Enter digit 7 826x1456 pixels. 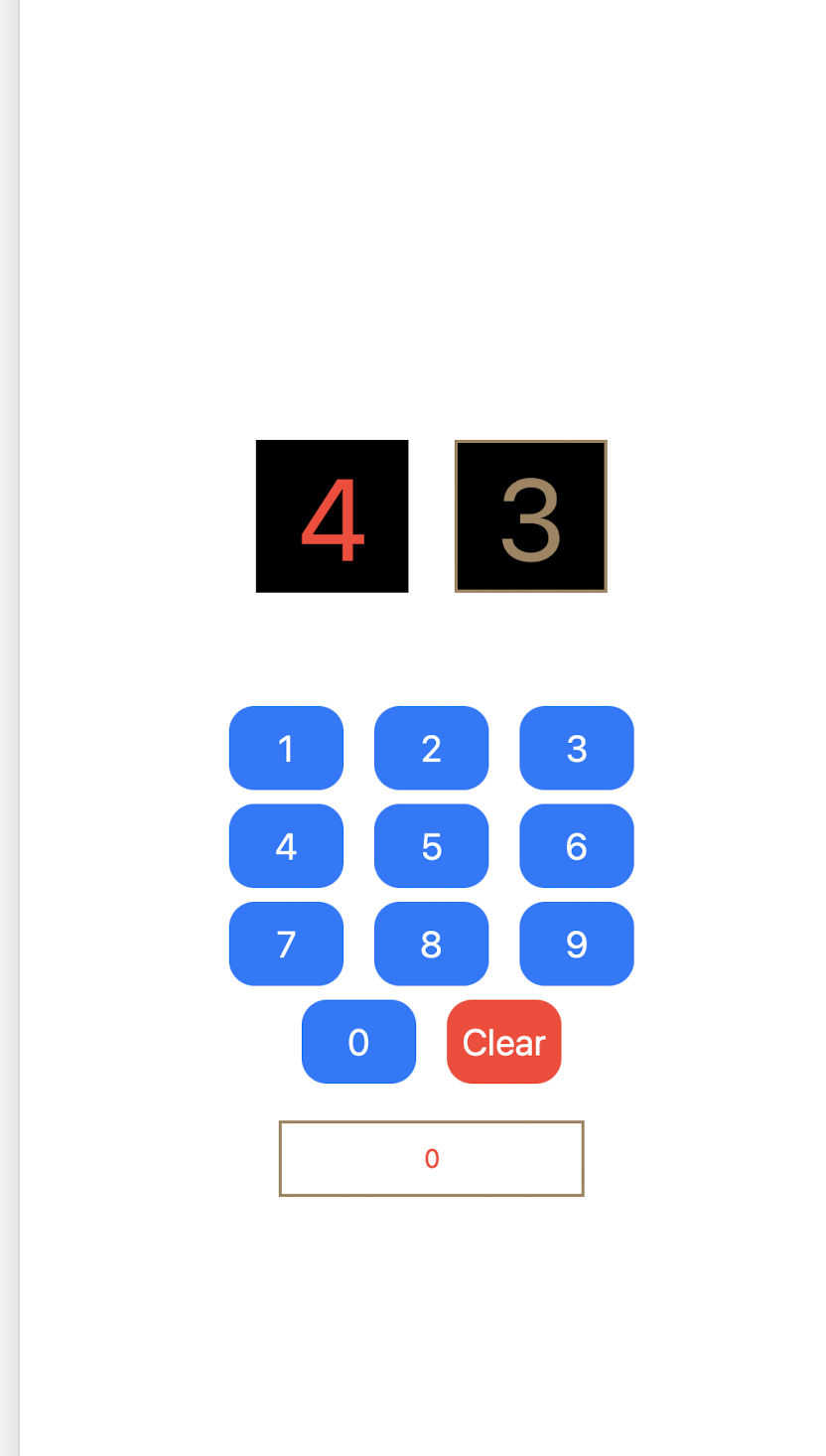[286, 944]
